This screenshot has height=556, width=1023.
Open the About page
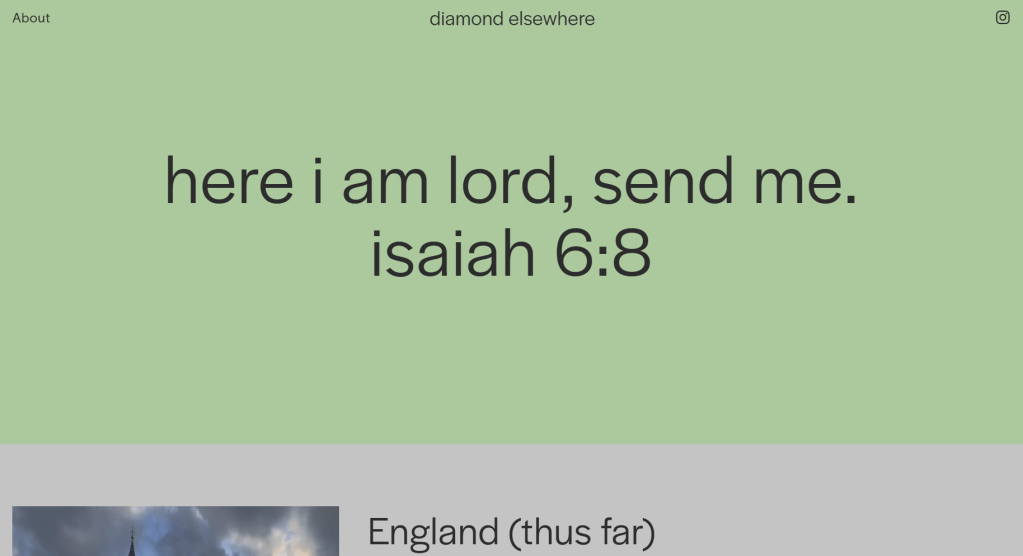click(x=31, y=18)
